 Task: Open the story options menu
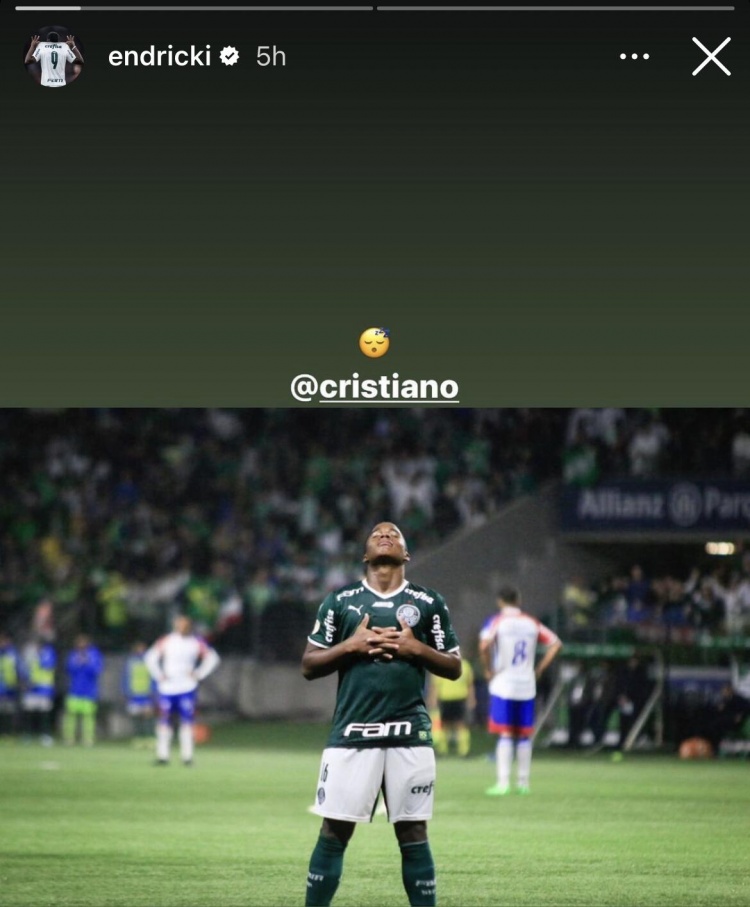634,57
